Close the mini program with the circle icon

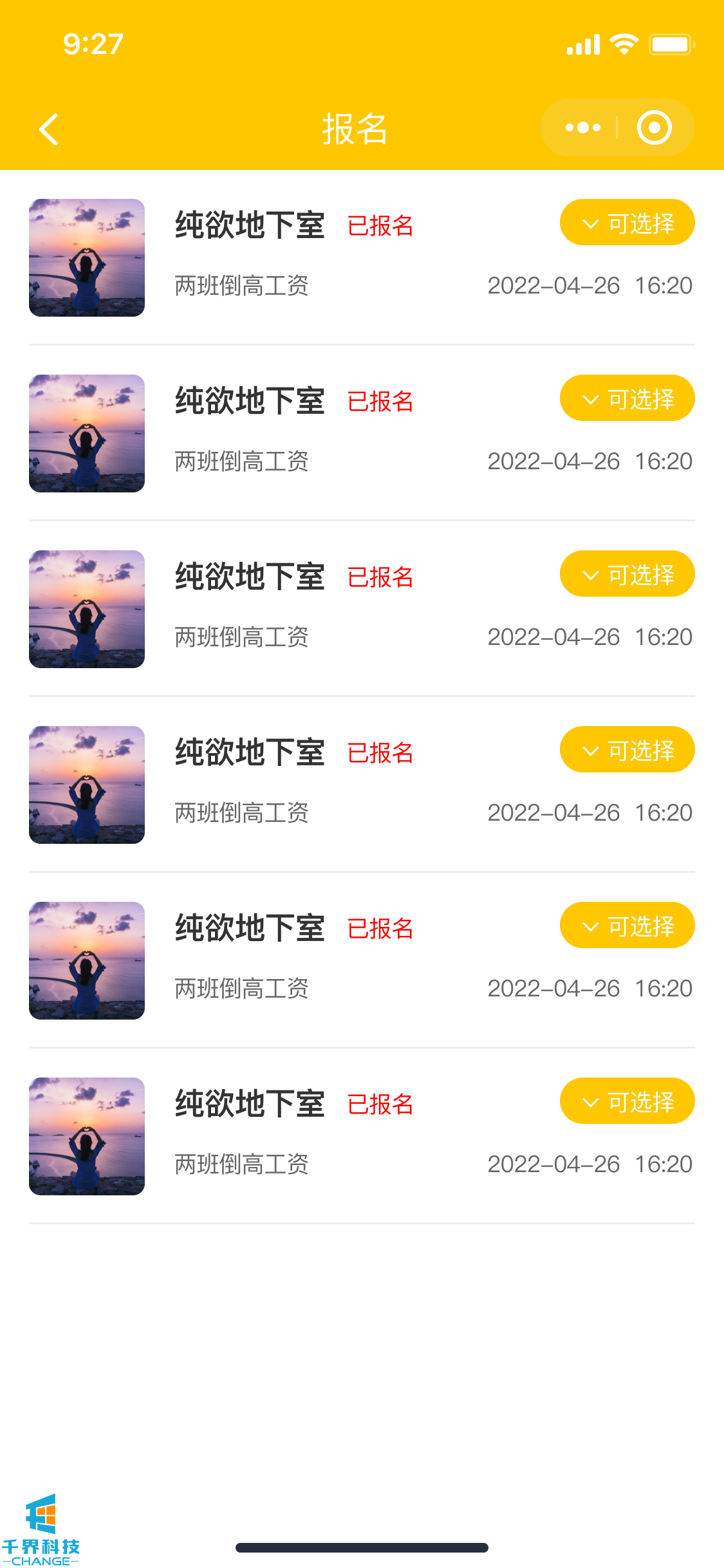click(x=654, y=128)
